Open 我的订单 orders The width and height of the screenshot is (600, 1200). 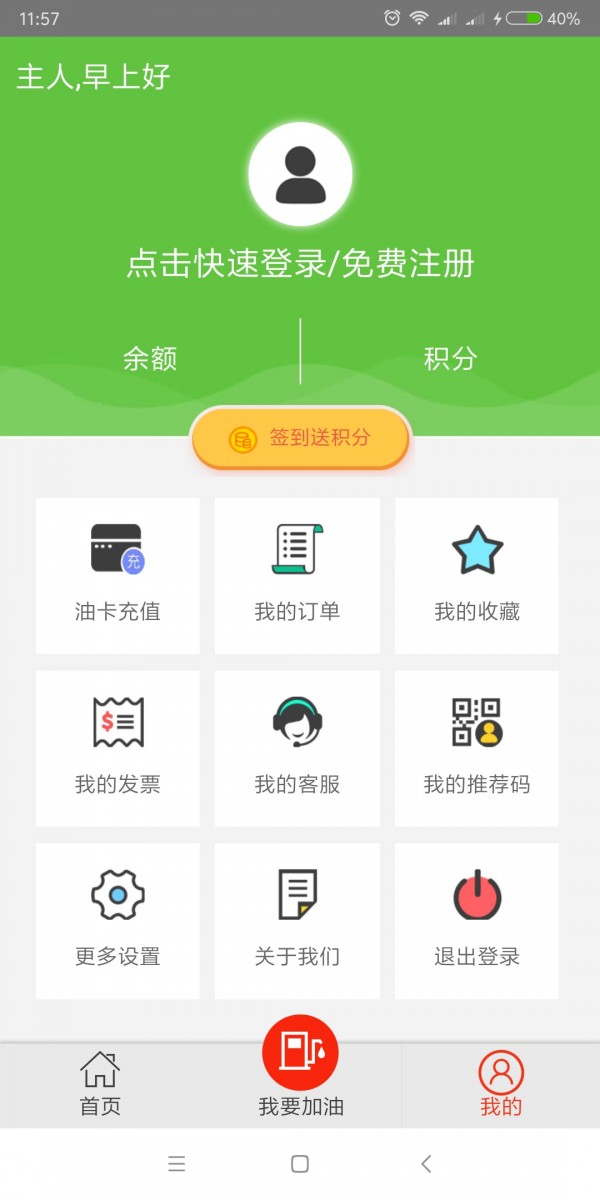(297, 576)
